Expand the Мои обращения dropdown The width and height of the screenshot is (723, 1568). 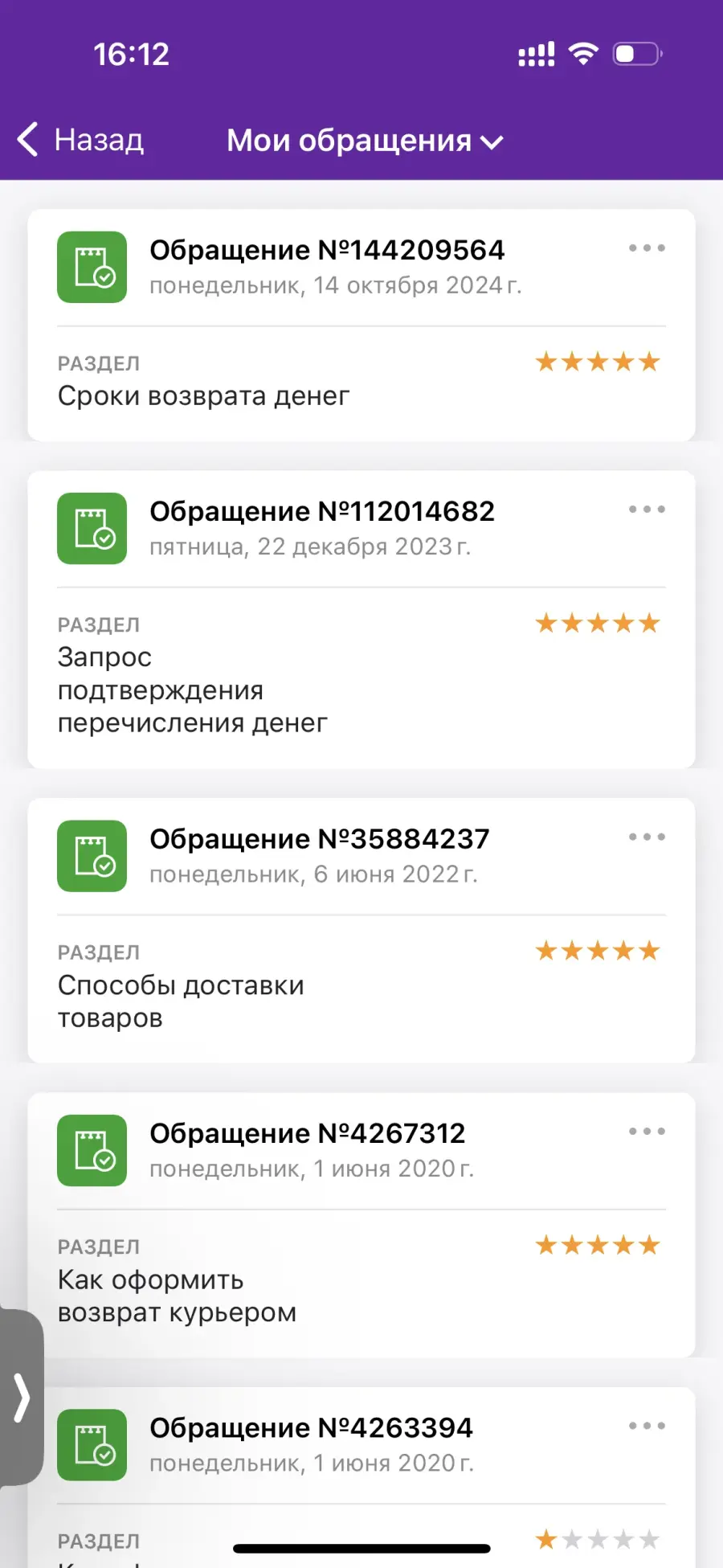point(365,141)
